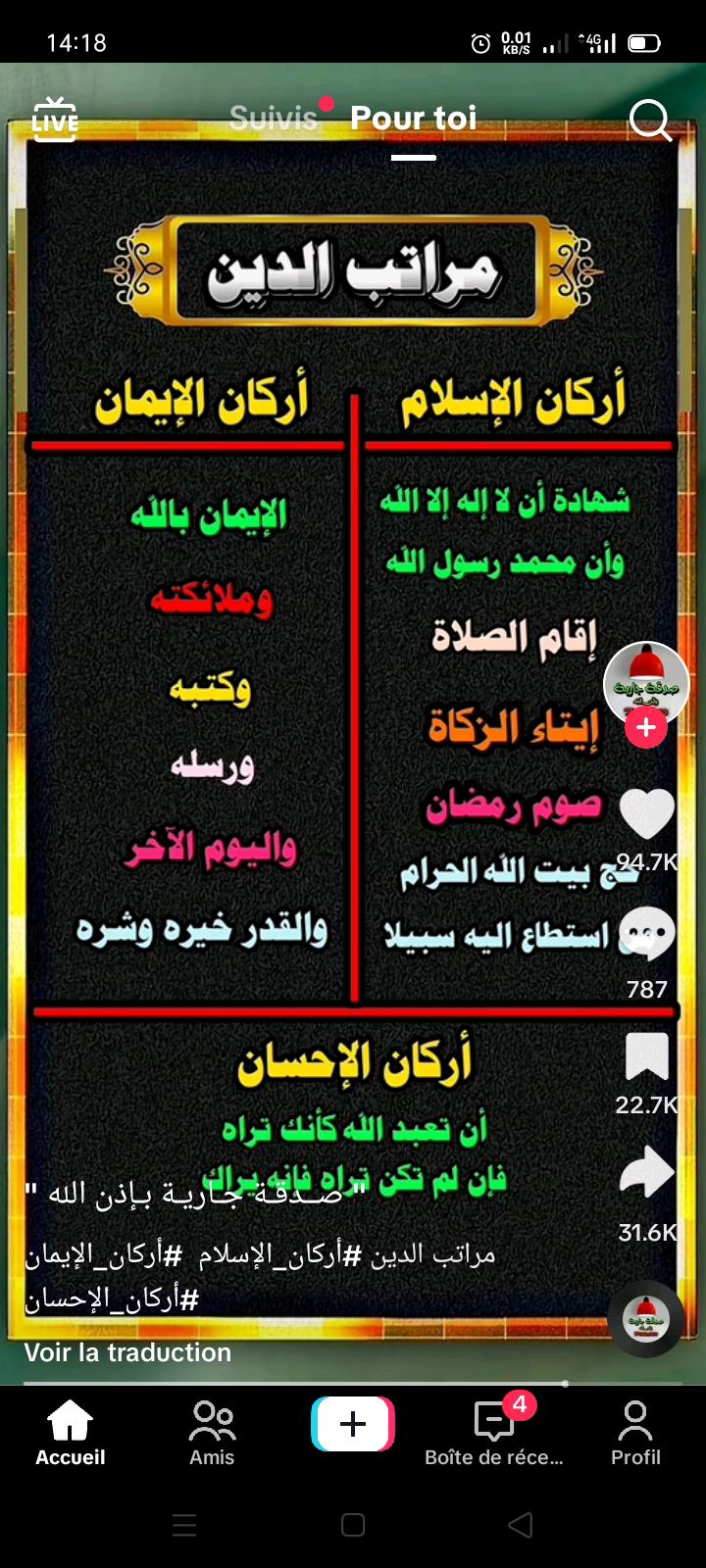Create a new video with plus button
706x1568 pixels.
[353, 1423]
